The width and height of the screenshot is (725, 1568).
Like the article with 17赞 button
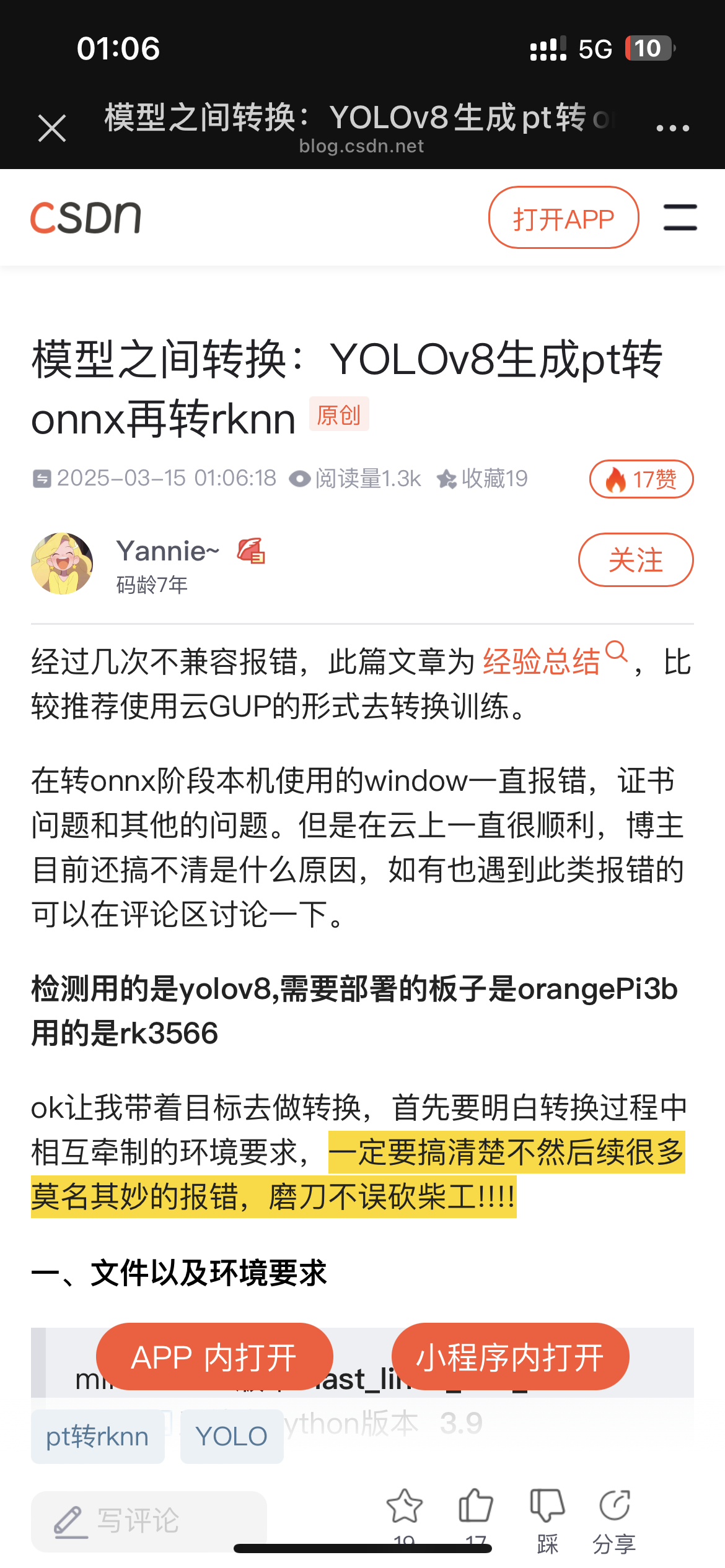tap(641, 479)
